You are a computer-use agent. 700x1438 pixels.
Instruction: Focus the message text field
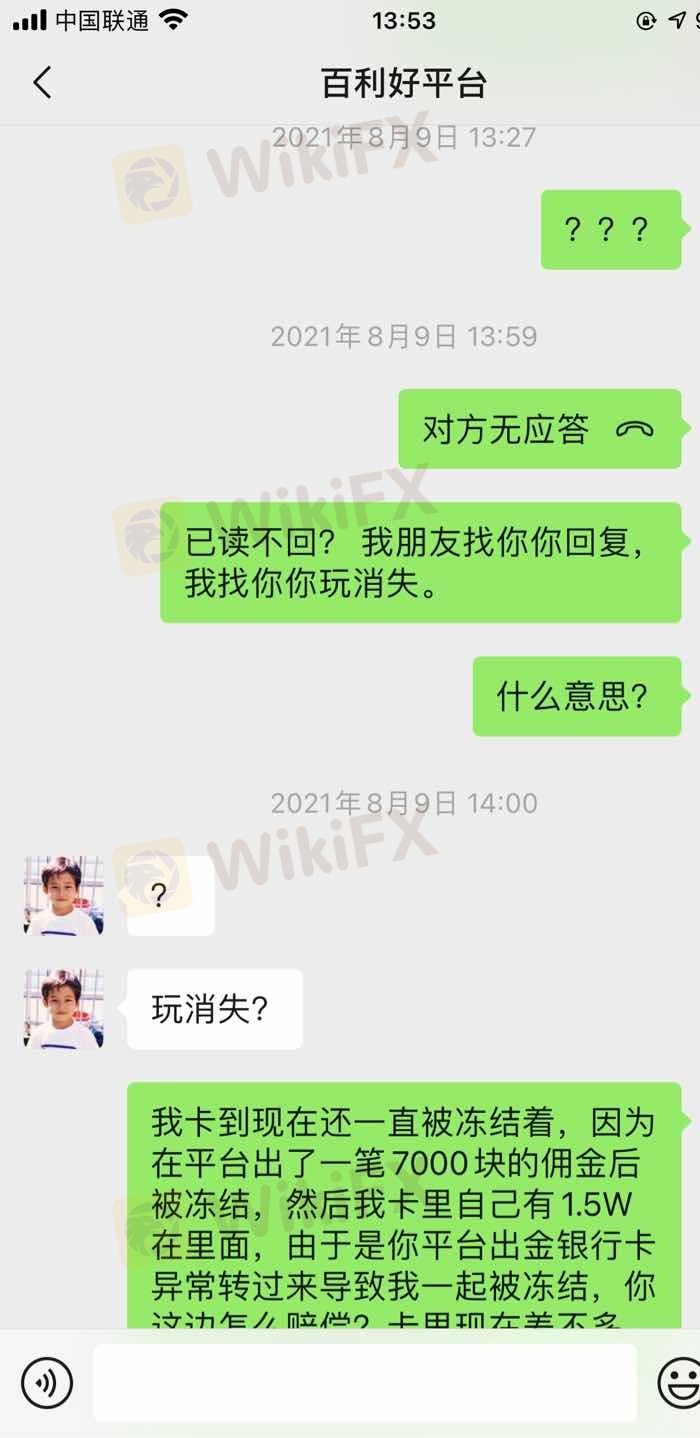[x=365, y=1383]
